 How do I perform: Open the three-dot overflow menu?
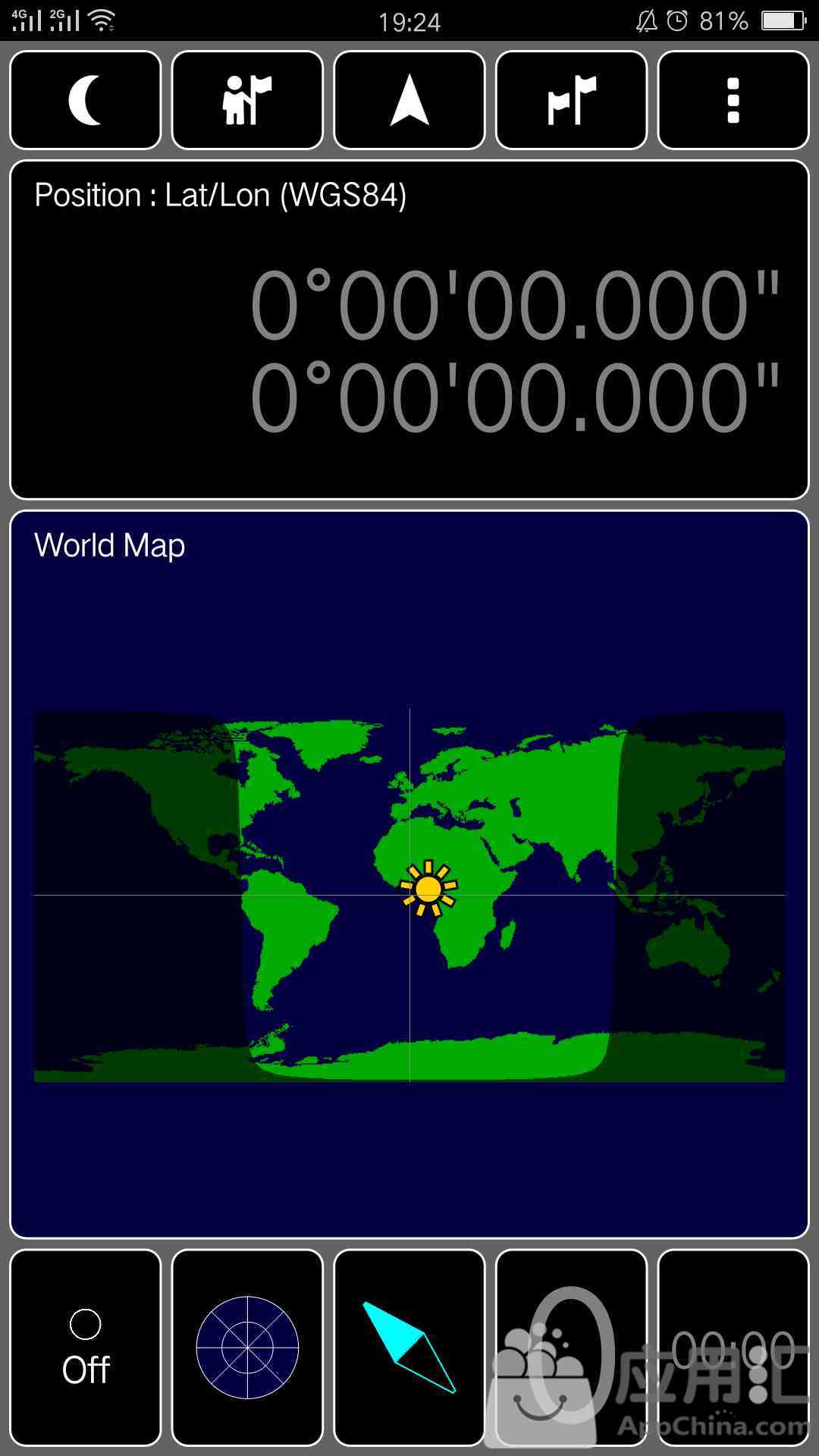(x=733, y=100)
